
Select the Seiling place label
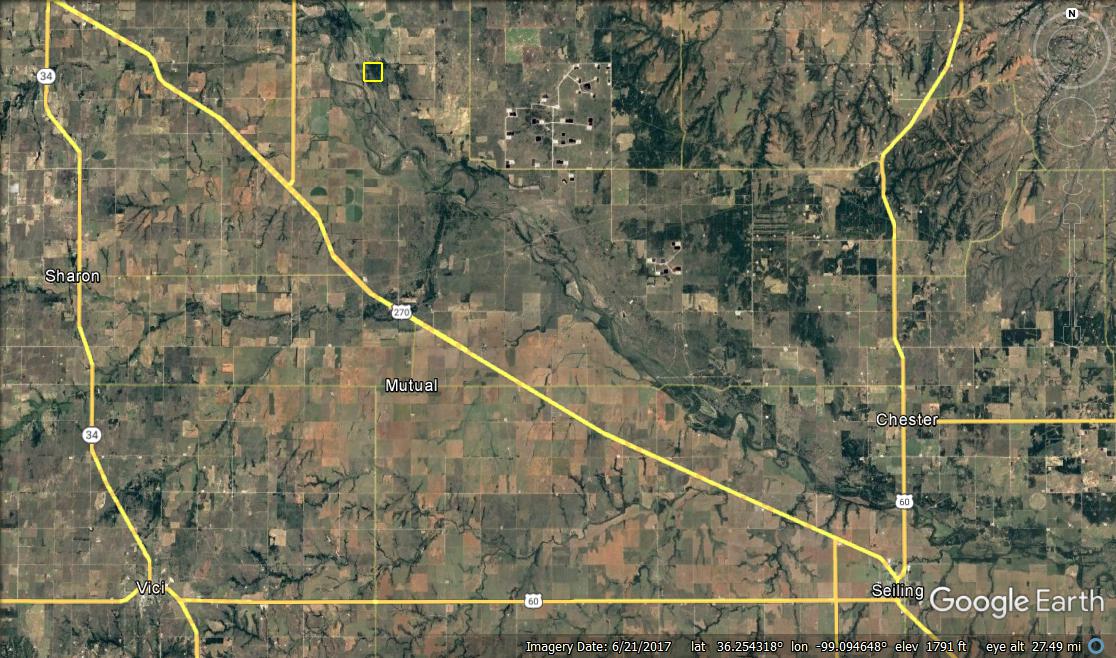click(897, 590)
